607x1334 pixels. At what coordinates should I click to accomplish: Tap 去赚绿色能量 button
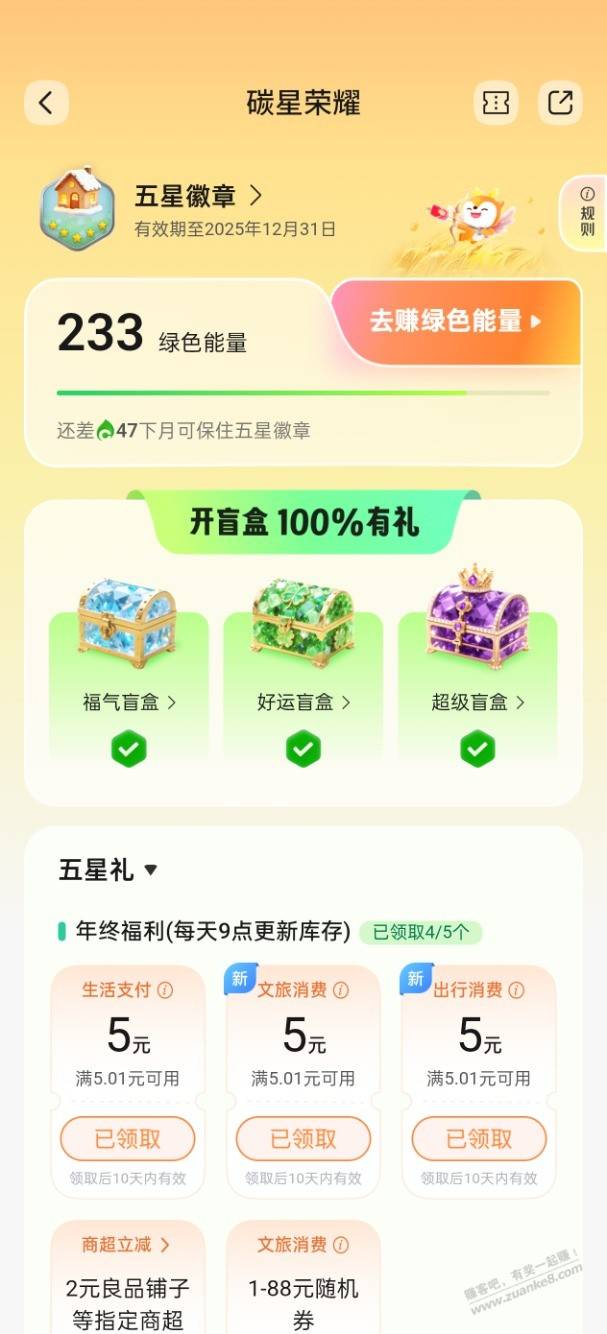[x=456, y=321]
